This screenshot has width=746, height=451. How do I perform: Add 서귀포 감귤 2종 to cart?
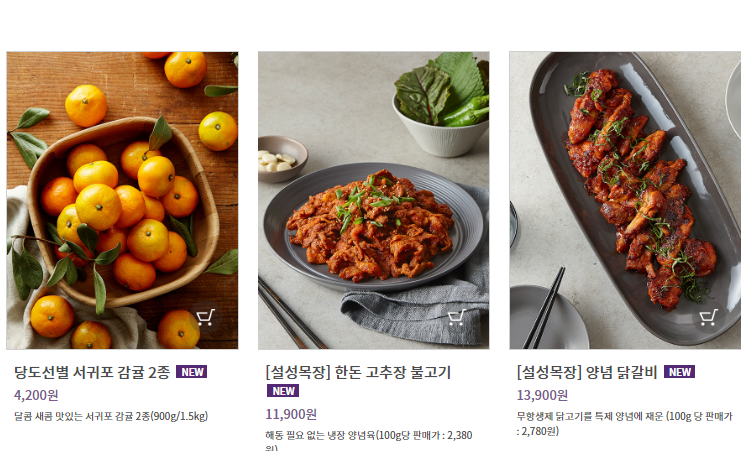(x=206, y=317)
